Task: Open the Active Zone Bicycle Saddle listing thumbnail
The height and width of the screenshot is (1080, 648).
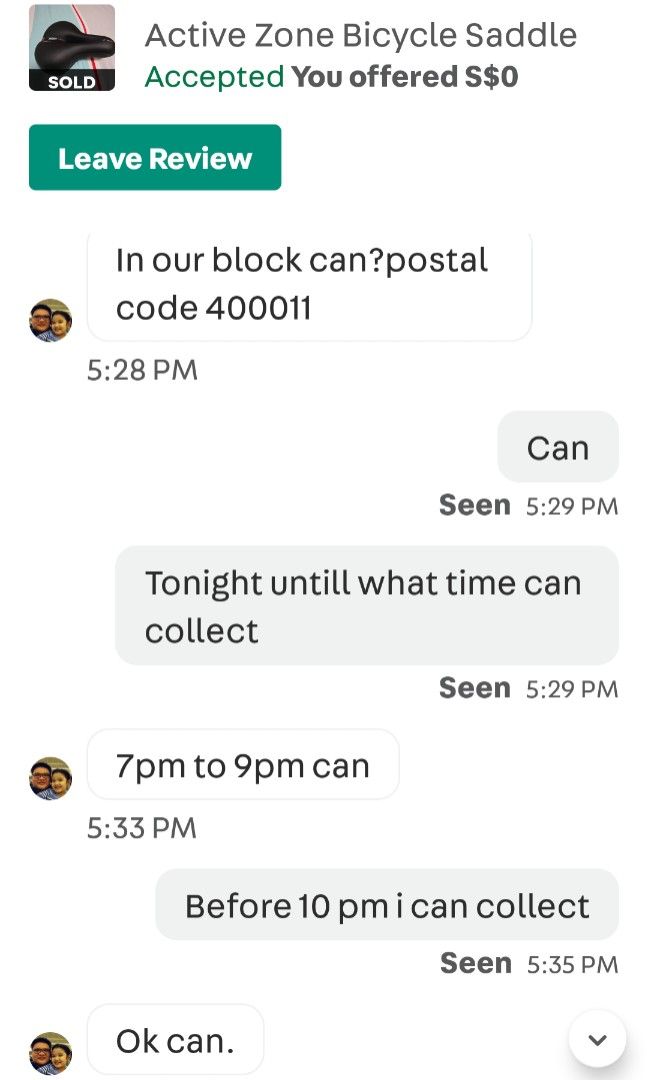Action: (x=72, y=48)
